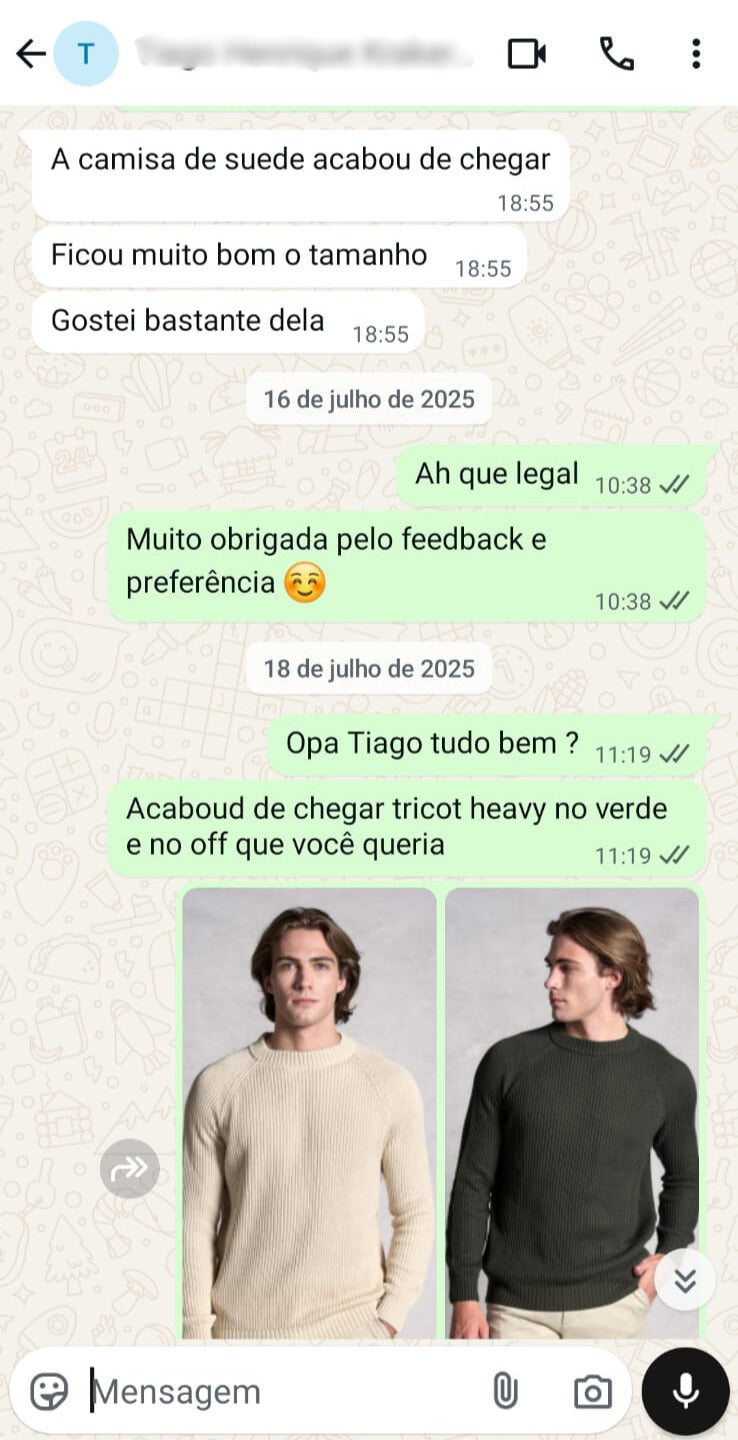
Task: Open the camera from the message bar
Action: click(592, 1391)
